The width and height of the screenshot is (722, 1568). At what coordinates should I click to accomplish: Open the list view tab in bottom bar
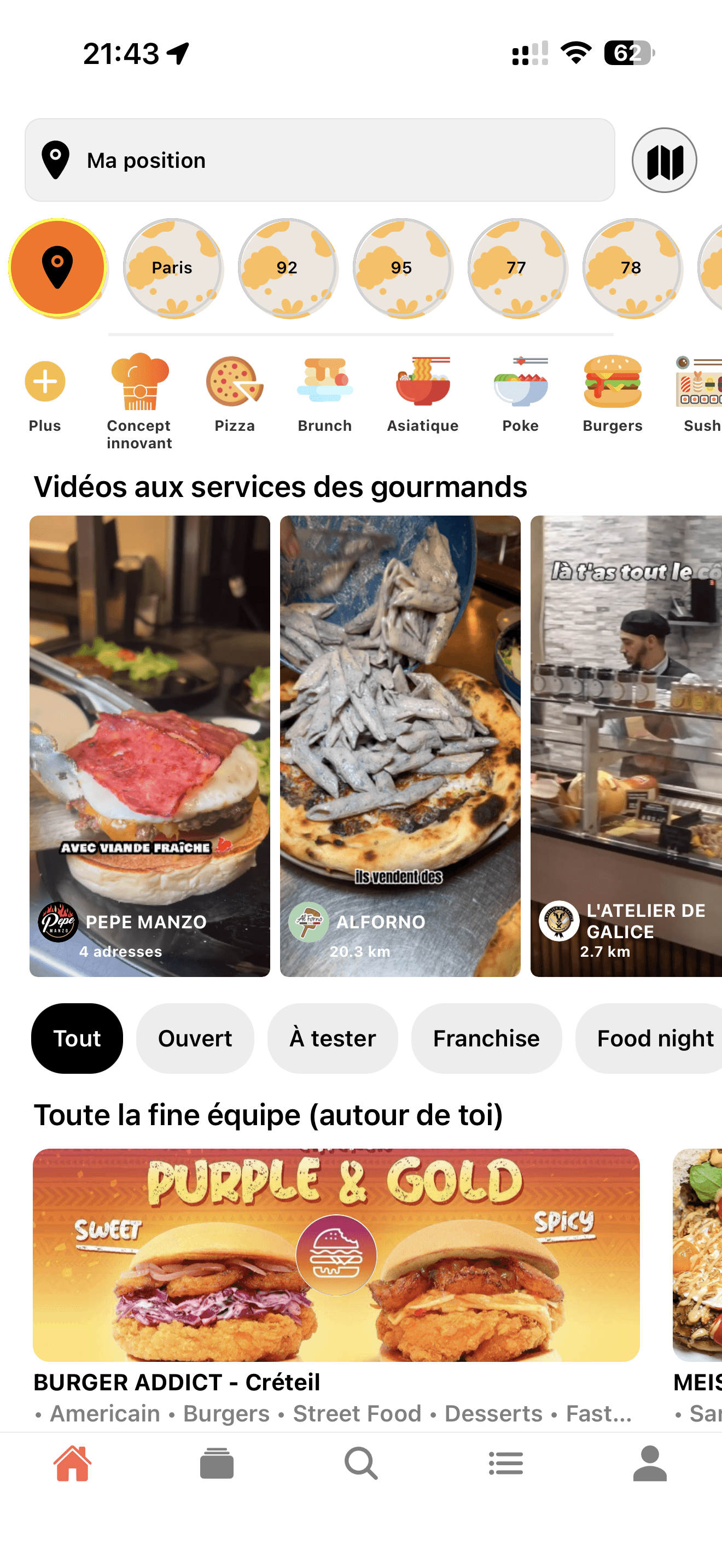click(505, 1465)
